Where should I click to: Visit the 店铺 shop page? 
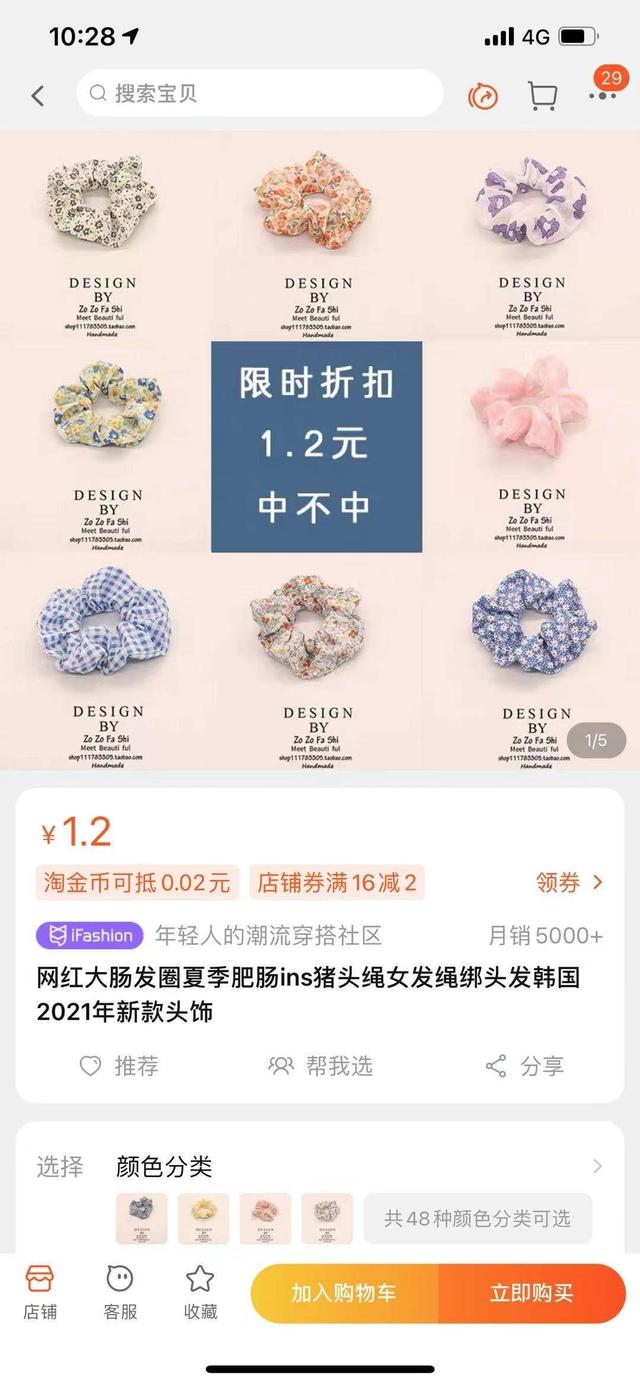pyautogui.click(x=40, y=1292)
